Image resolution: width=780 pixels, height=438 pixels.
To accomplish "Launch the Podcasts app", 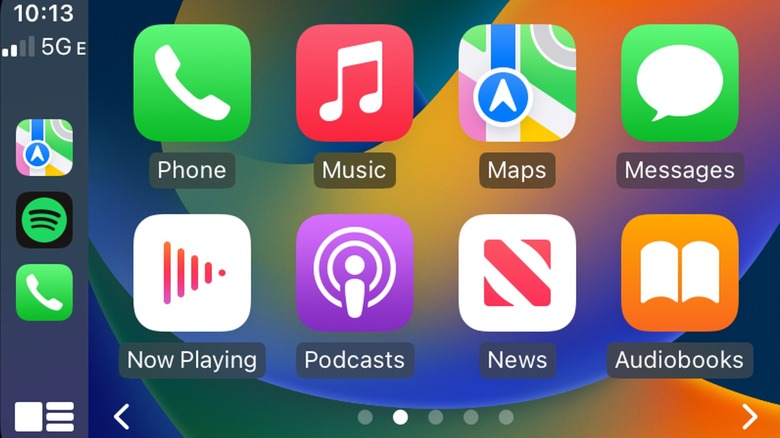I will 354,273.
